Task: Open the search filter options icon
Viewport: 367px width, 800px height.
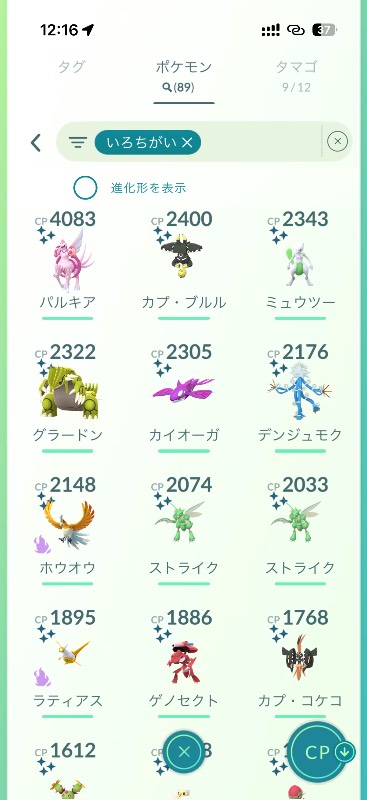Action: pyautogui.click(x=78, y=142)
